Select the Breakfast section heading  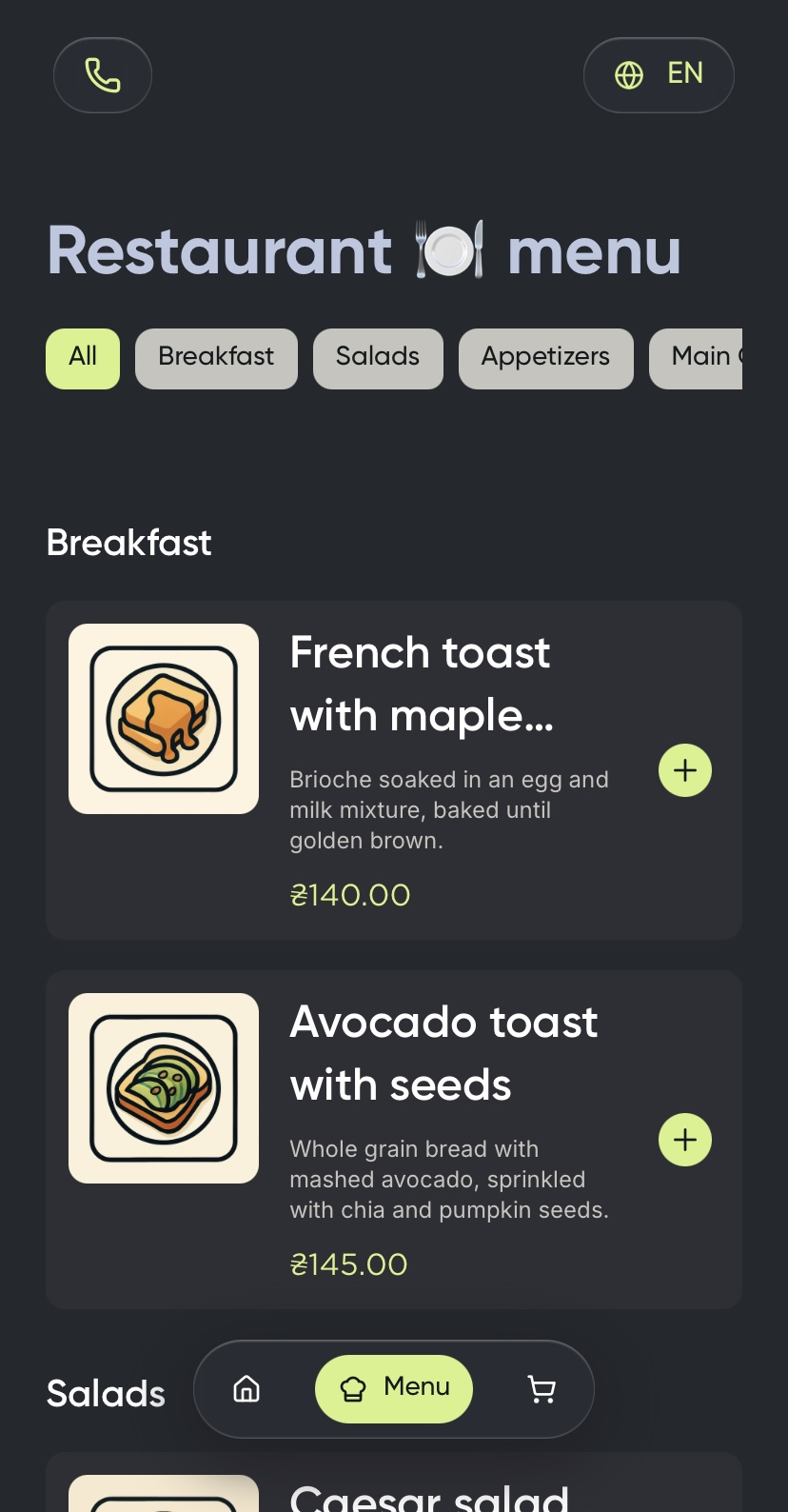(x=128, y=542)
